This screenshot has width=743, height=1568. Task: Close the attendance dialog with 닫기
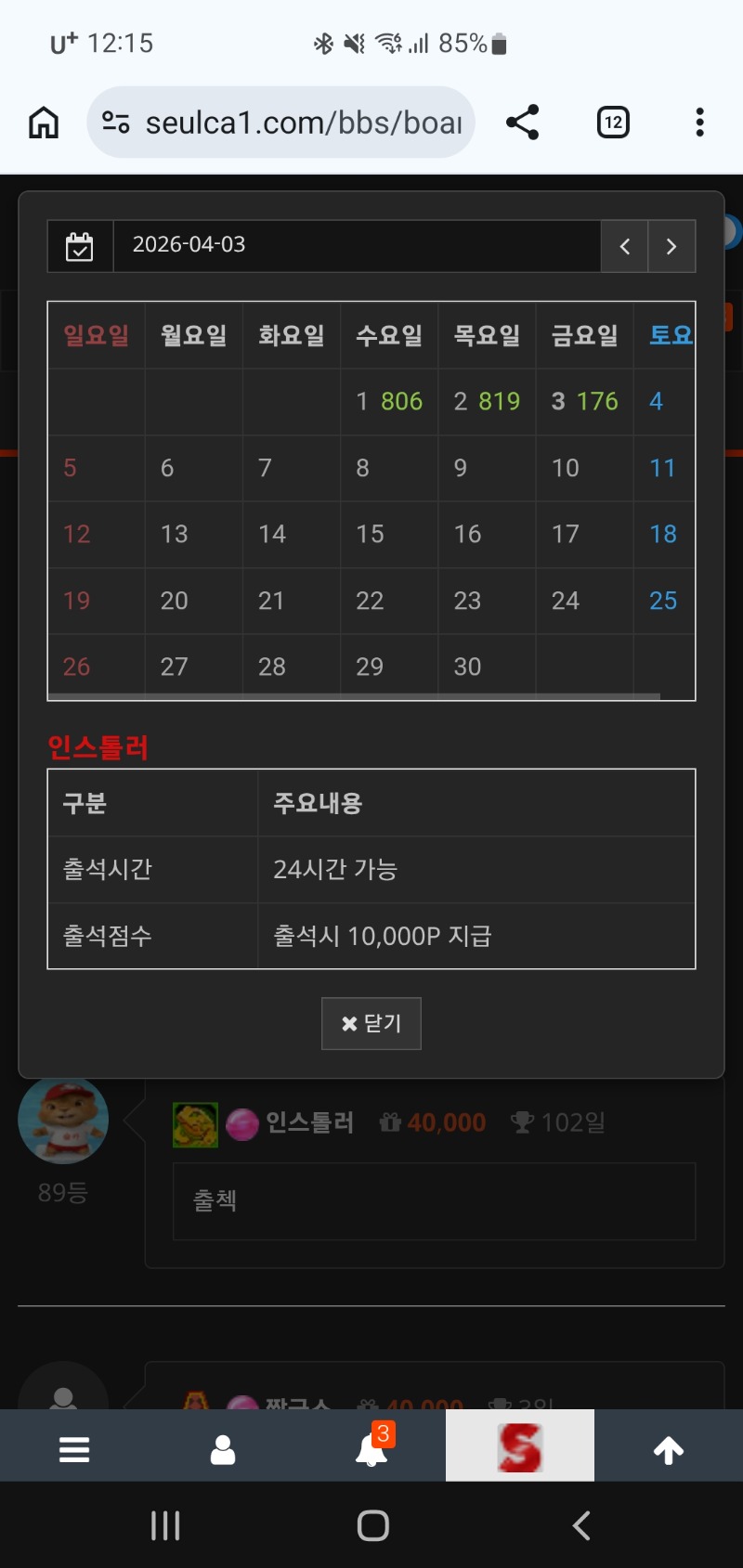[x=371, y=1023]
